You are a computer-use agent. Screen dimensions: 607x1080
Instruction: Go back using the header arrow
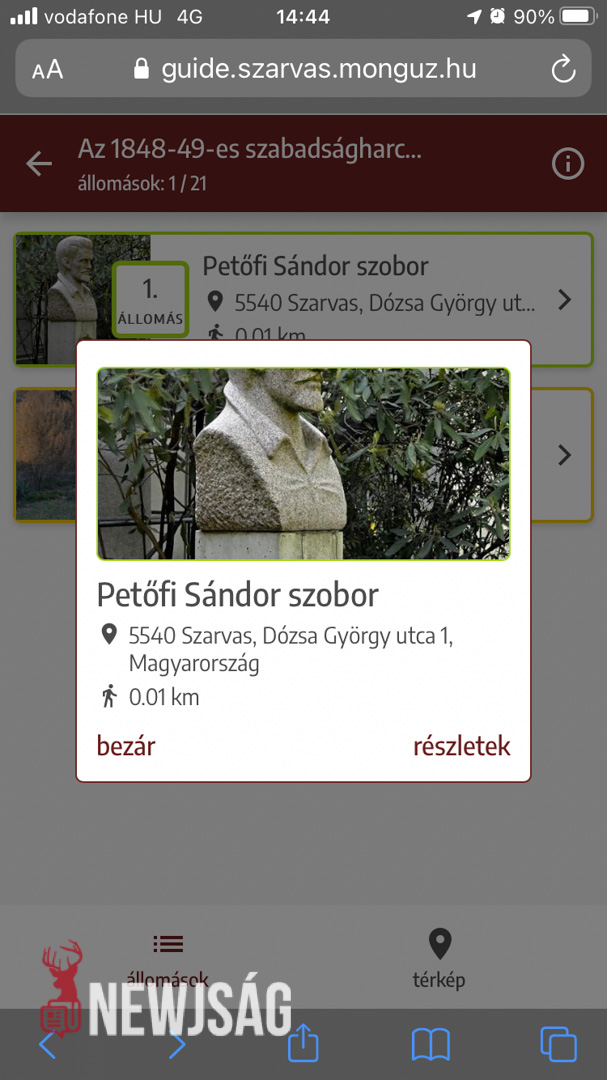point(39,163)
